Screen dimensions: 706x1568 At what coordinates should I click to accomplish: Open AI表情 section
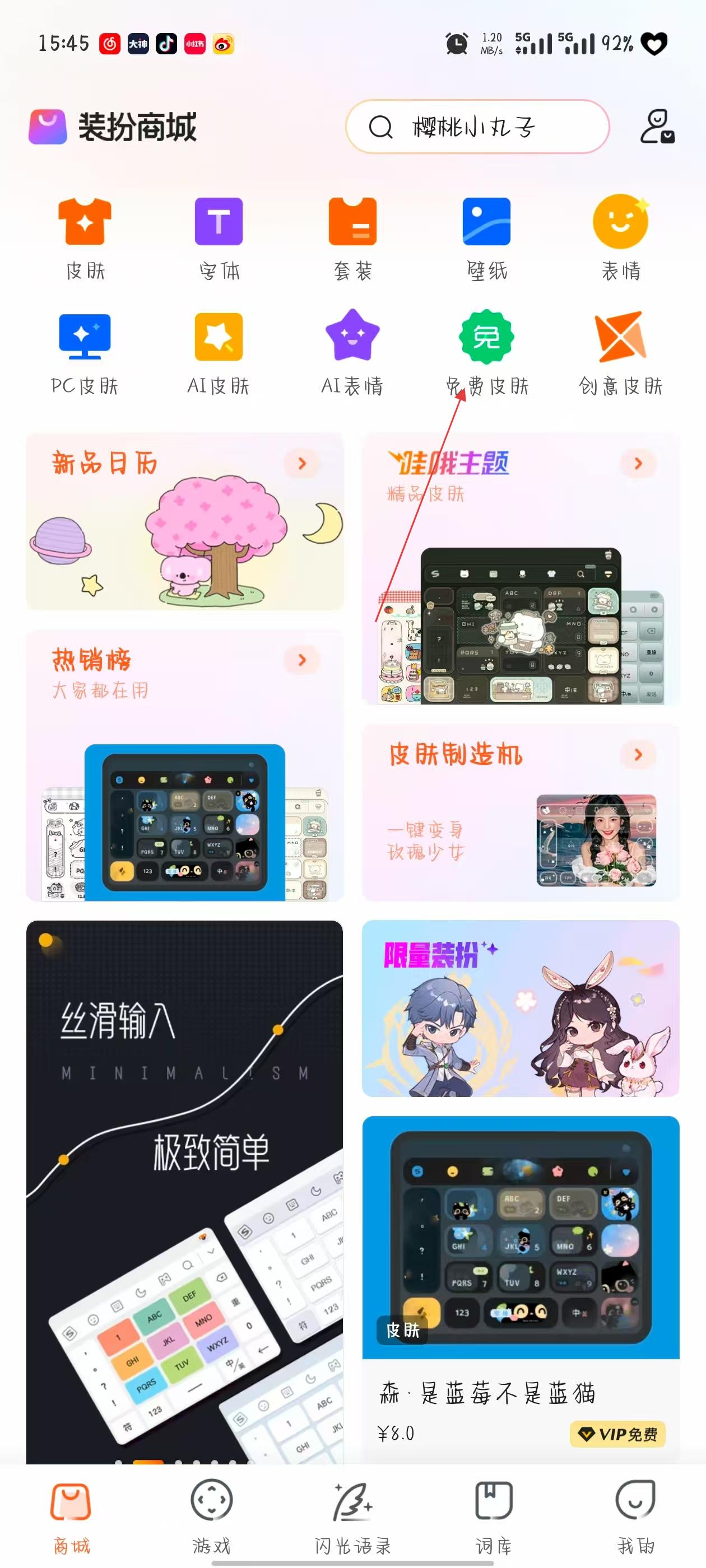pyautogui.click(x=352, y=353)
